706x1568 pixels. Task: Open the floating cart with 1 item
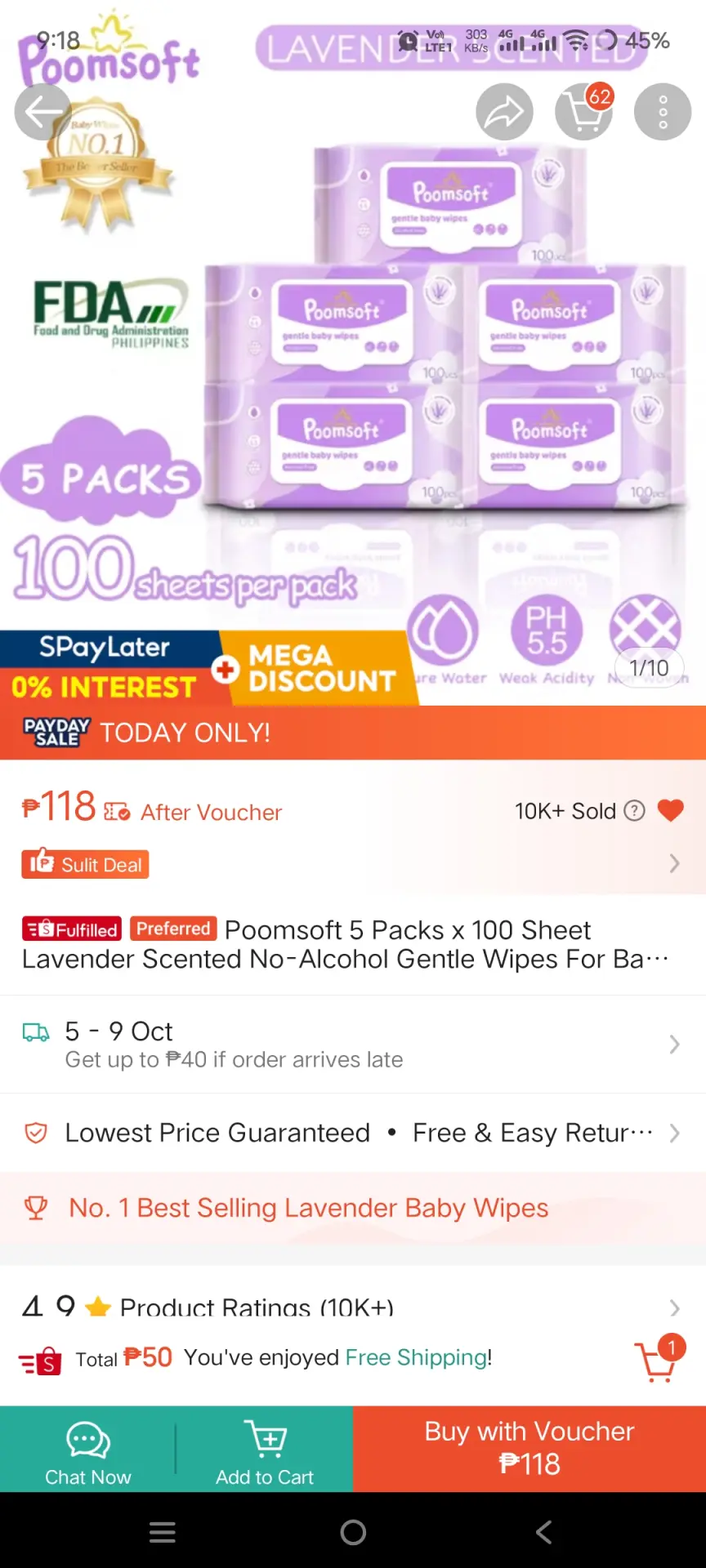tap(659, 1359)
